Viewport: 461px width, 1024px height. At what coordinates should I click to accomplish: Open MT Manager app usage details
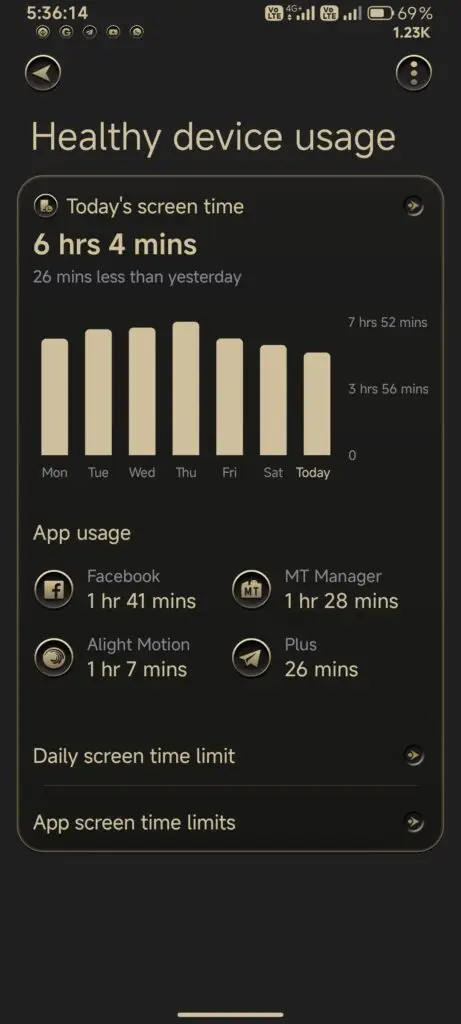click(x=315, y=589)
